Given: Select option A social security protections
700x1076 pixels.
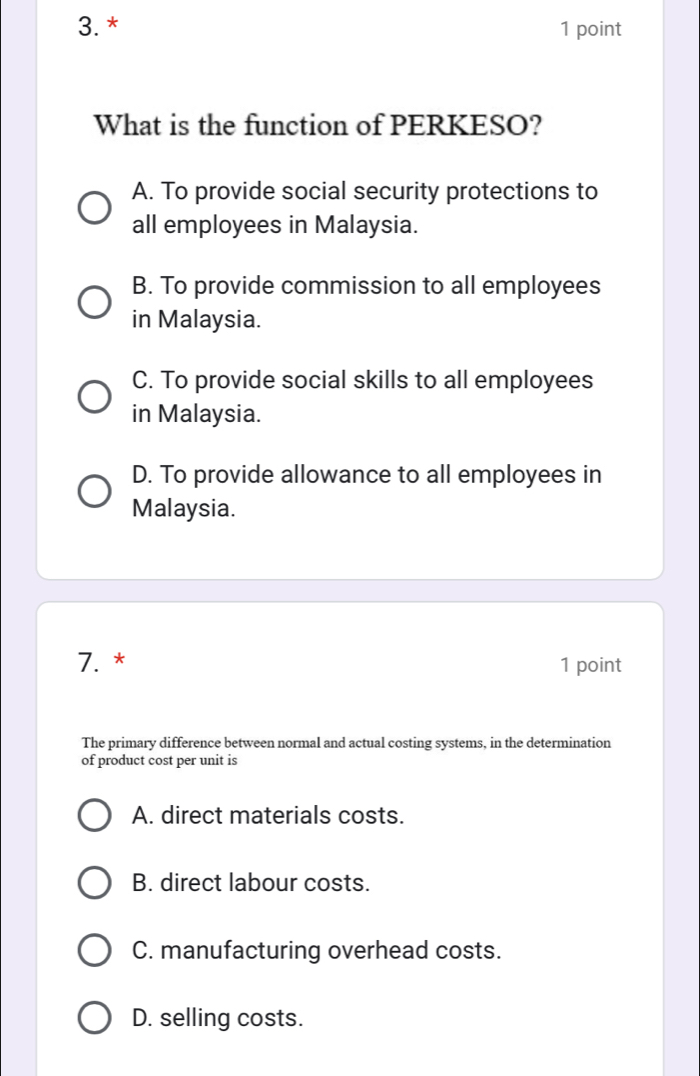Looking at the screenshot, I should [95, 208].
